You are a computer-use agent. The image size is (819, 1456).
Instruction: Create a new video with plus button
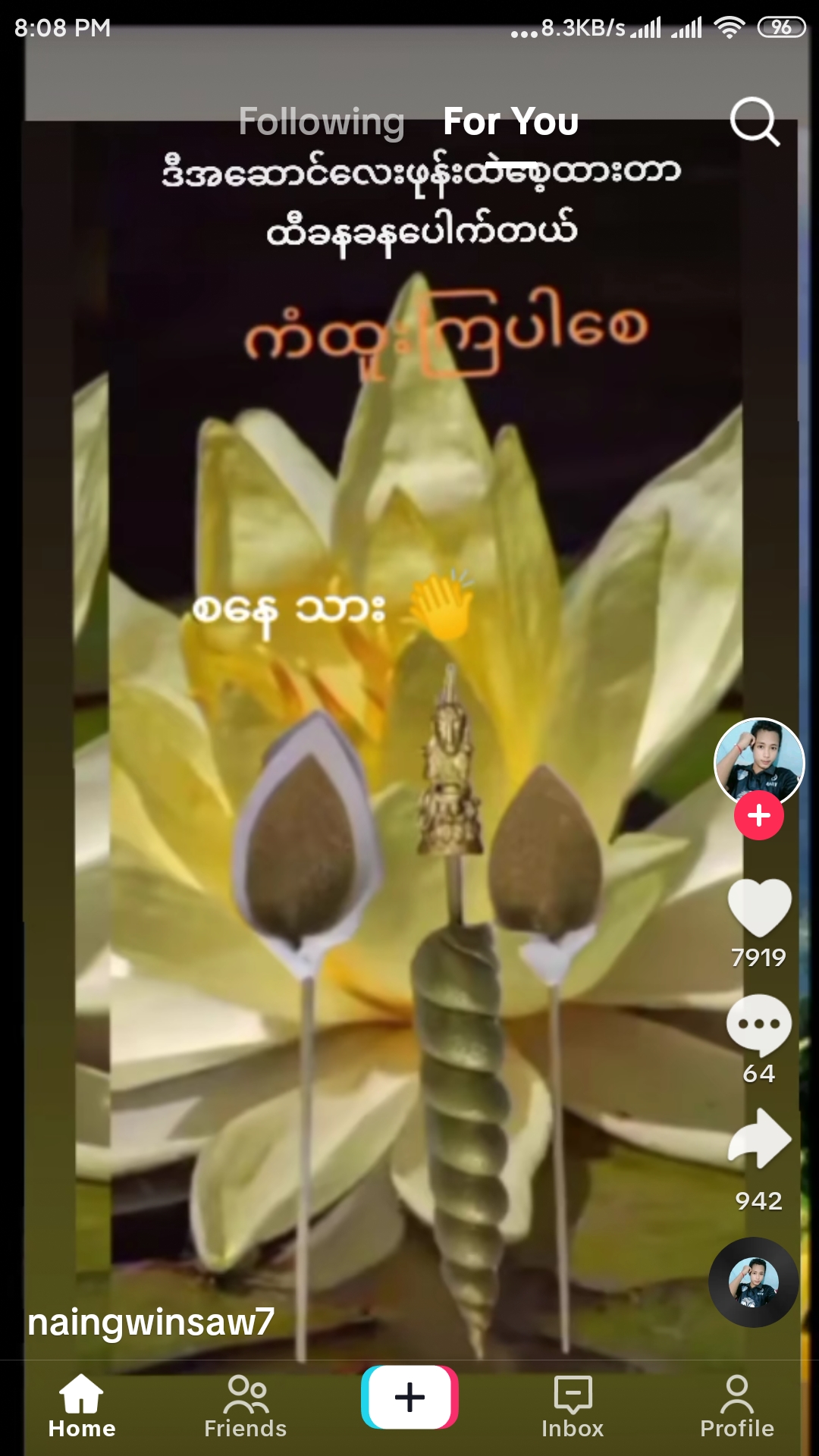409,1397
